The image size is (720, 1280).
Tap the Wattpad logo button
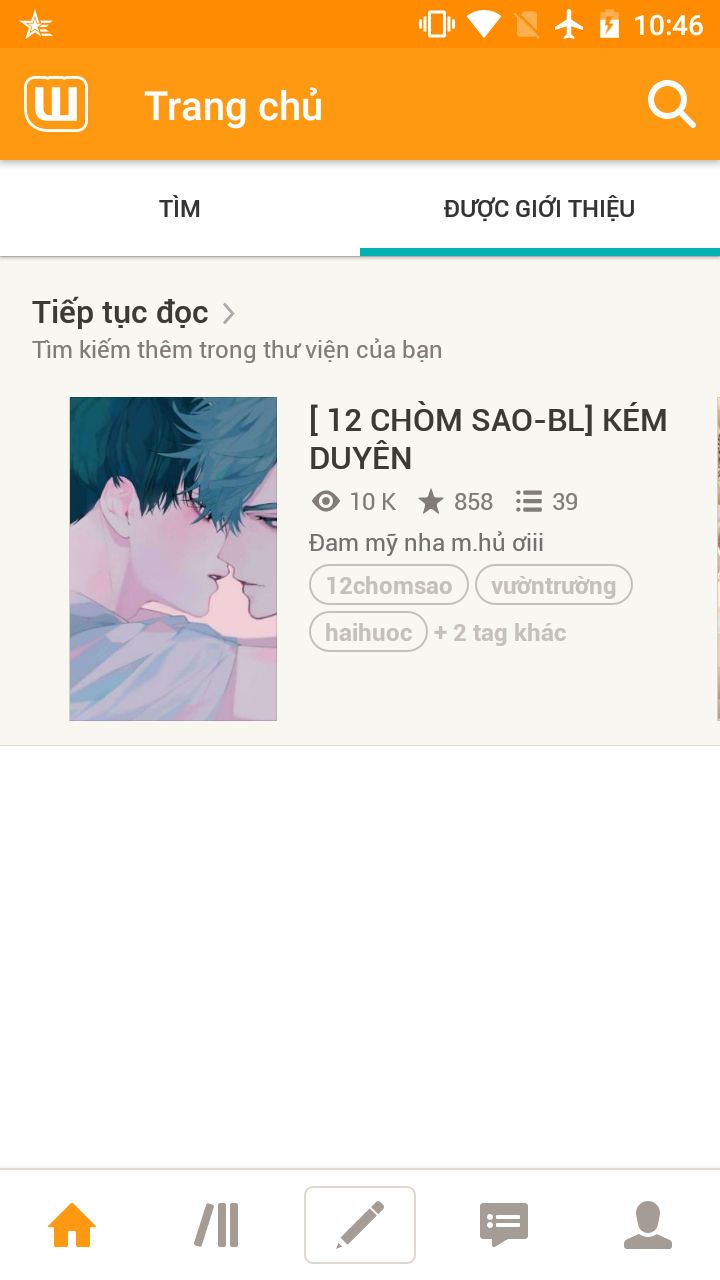[56, 104]
